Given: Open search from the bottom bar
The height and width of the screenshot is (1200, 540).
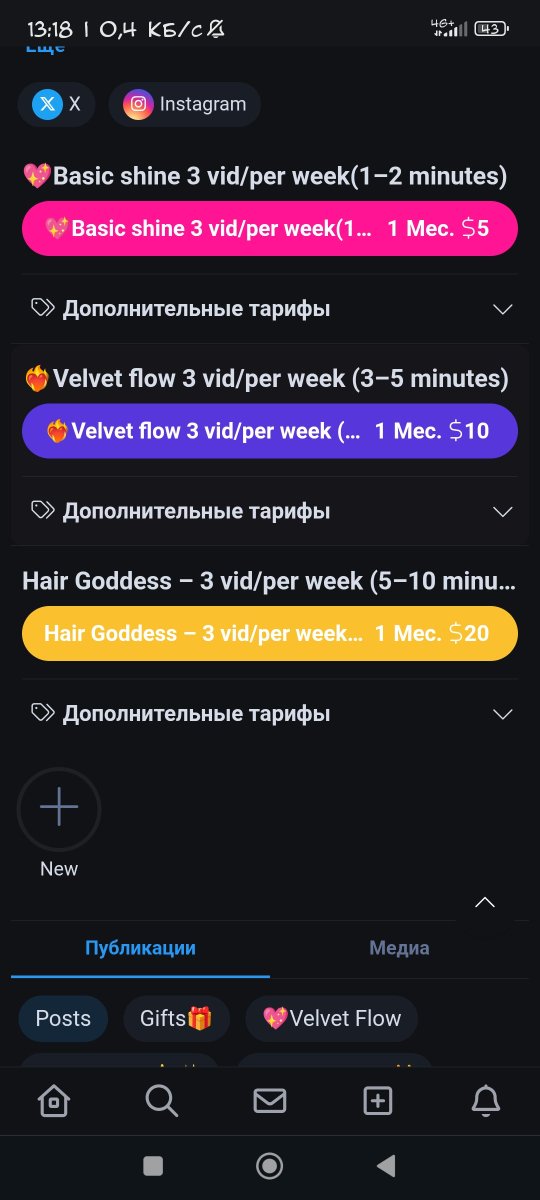Looking at the screenshot, I should (161, 1101).
